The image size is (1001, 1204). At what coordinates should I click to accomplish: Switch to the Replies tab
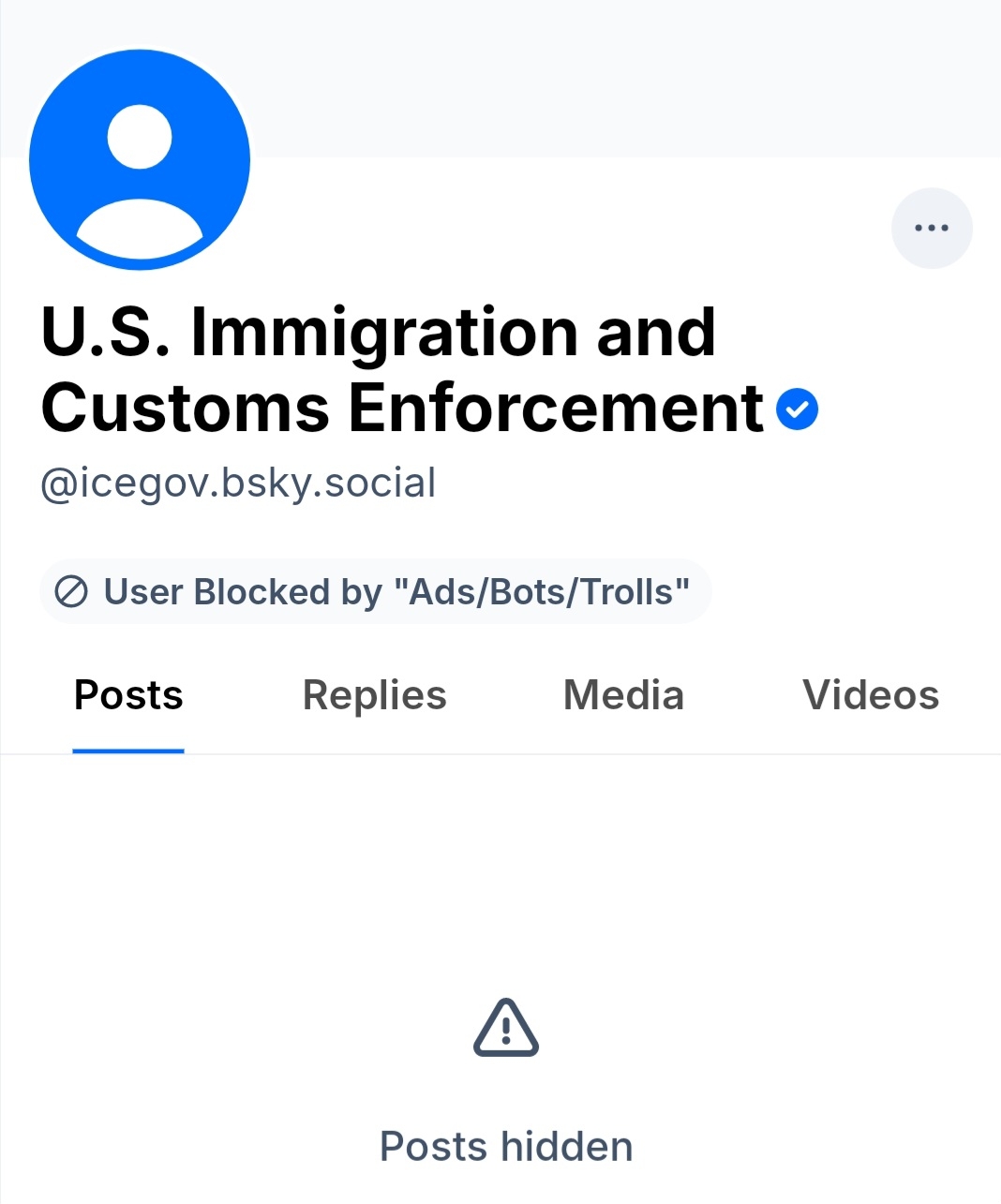(374, 695)
